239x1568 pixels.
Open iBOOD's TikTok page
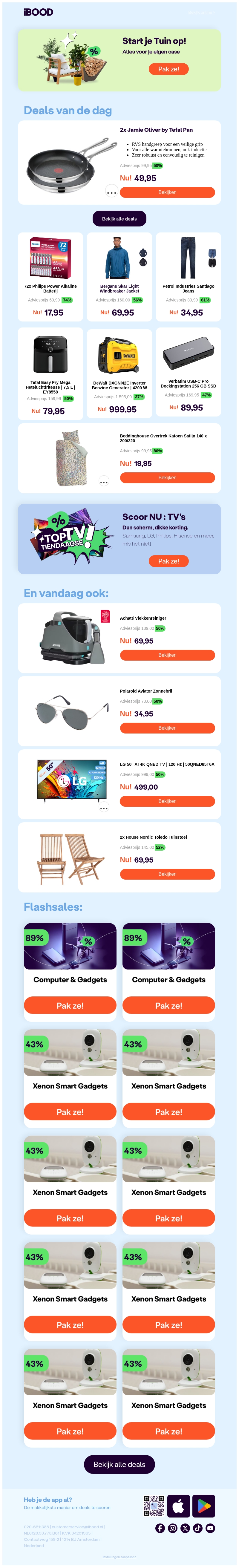[198, 1528]
